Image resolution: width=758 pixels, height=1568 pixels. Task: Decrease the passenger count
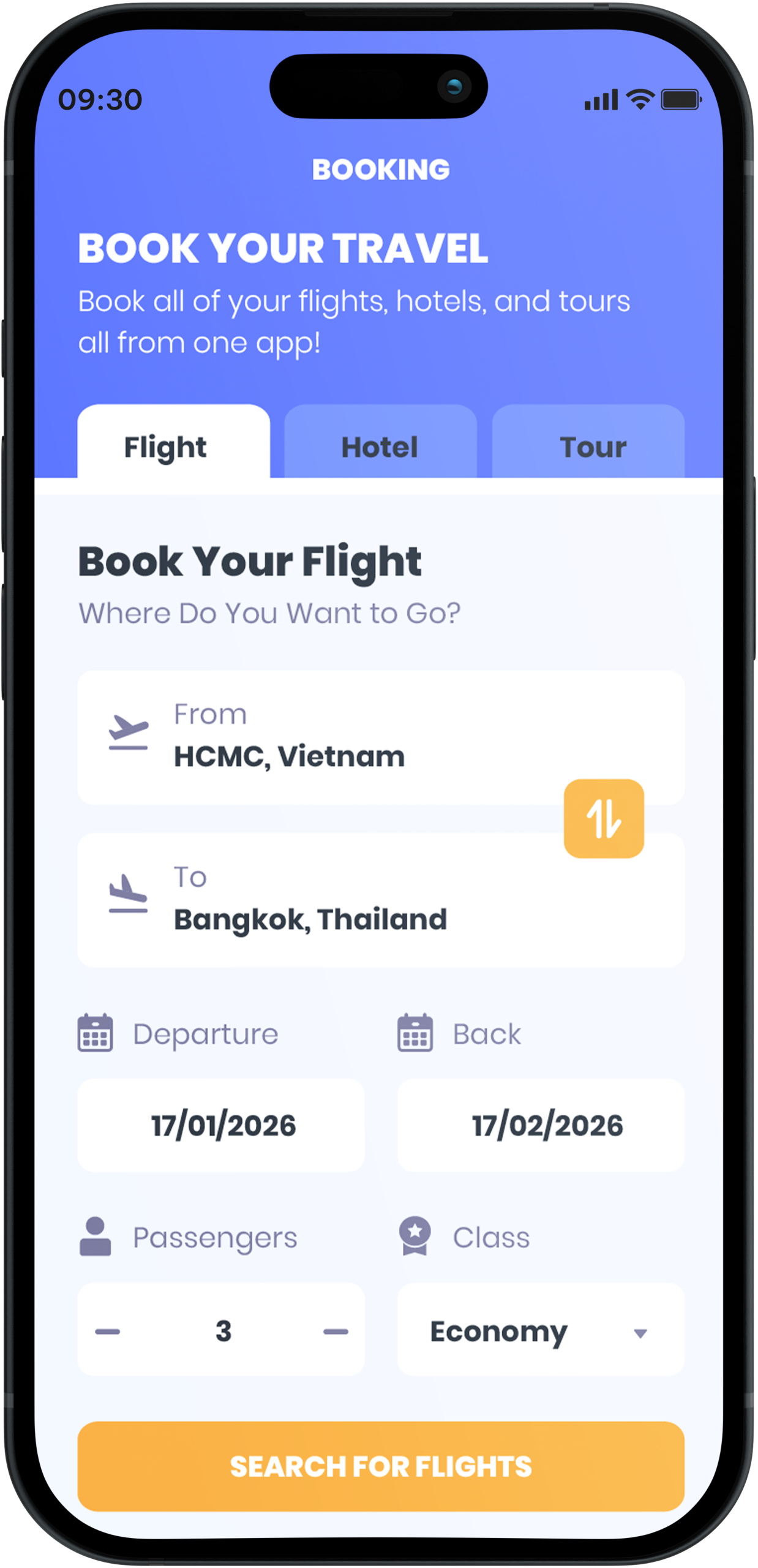coord(107,1331)
